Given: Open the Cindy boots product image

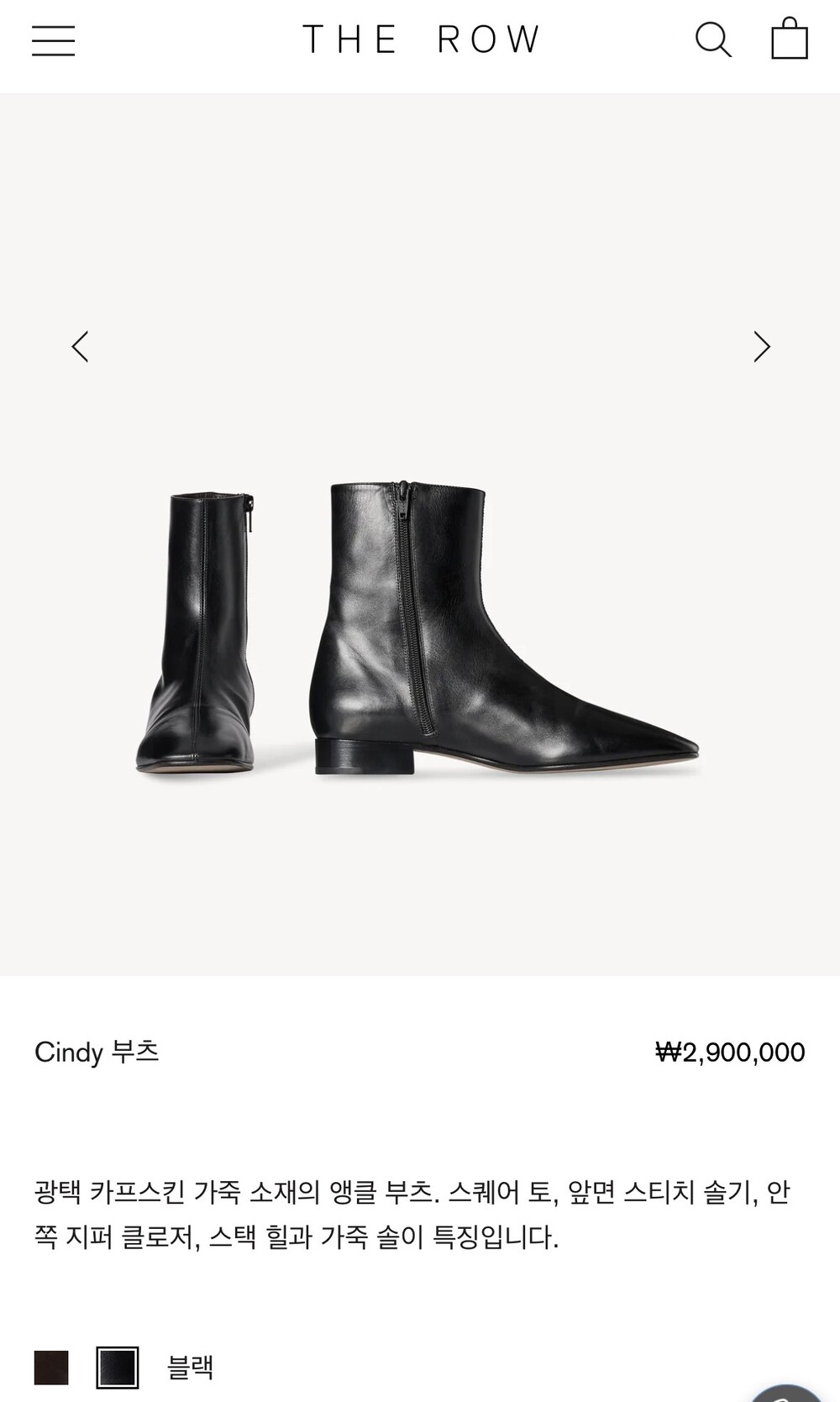Looking at the screenshot, I should click(418, 630).
